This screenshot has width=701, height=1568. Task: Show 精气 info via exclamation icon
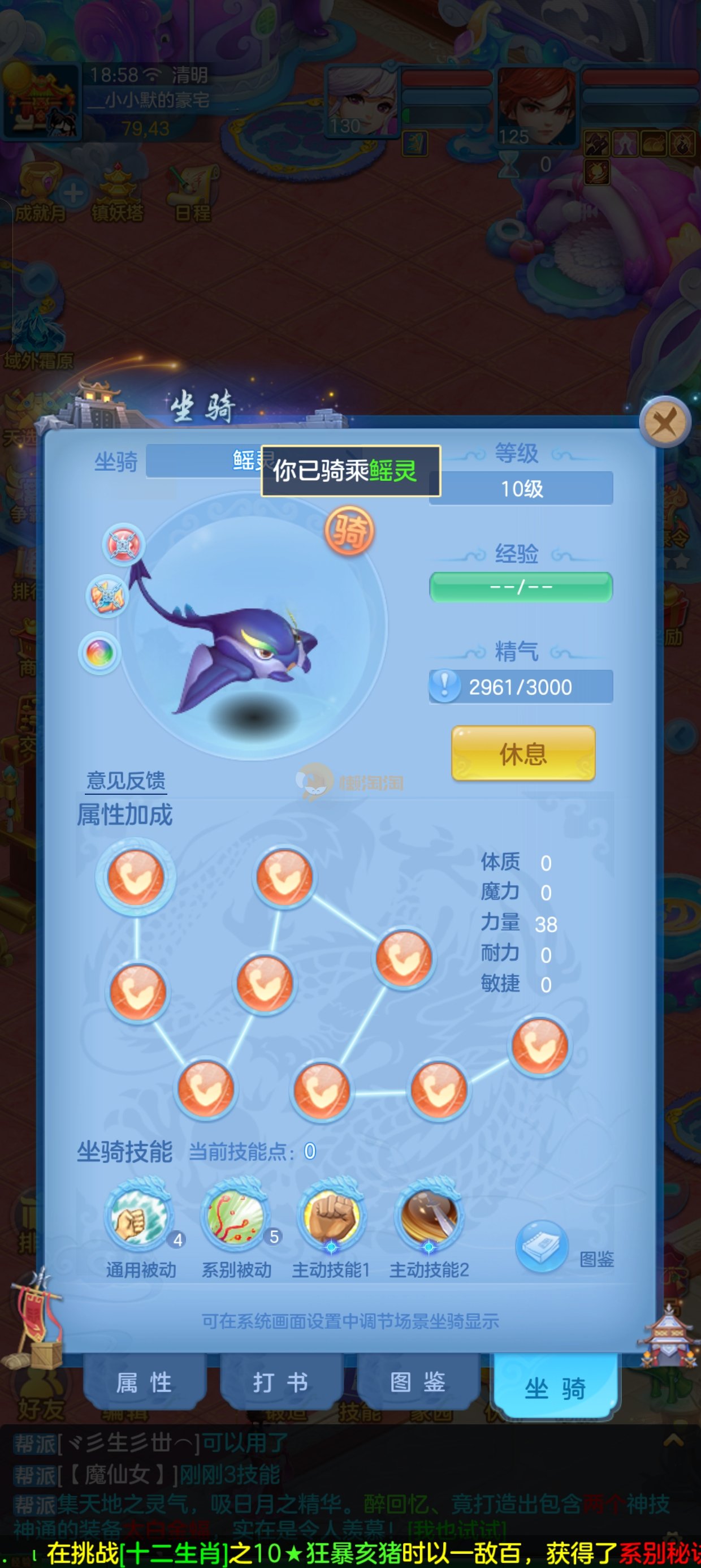click(445, 686)
